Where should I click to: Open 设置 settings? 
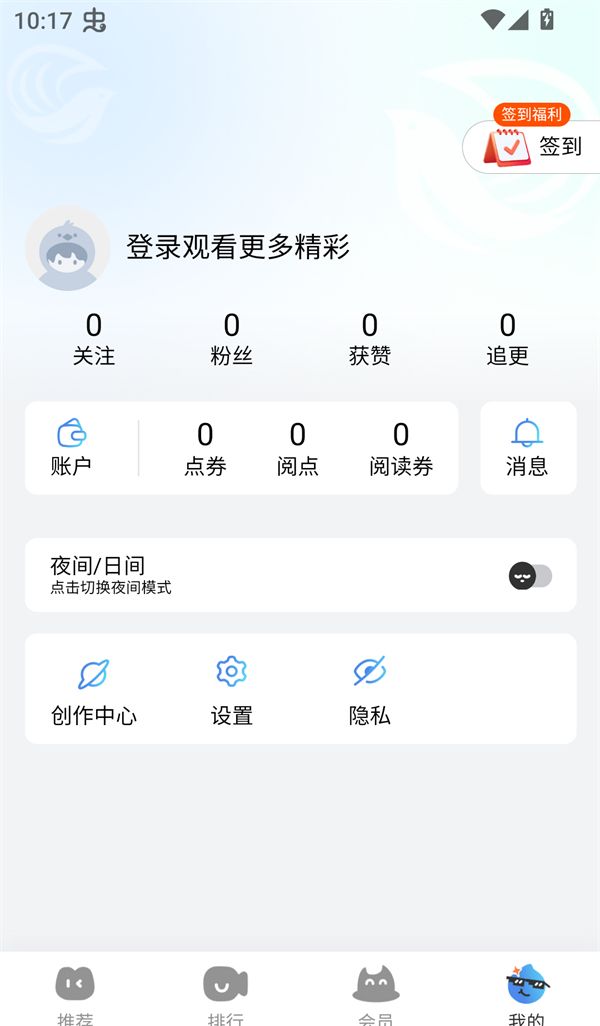(x=232, y=689)
